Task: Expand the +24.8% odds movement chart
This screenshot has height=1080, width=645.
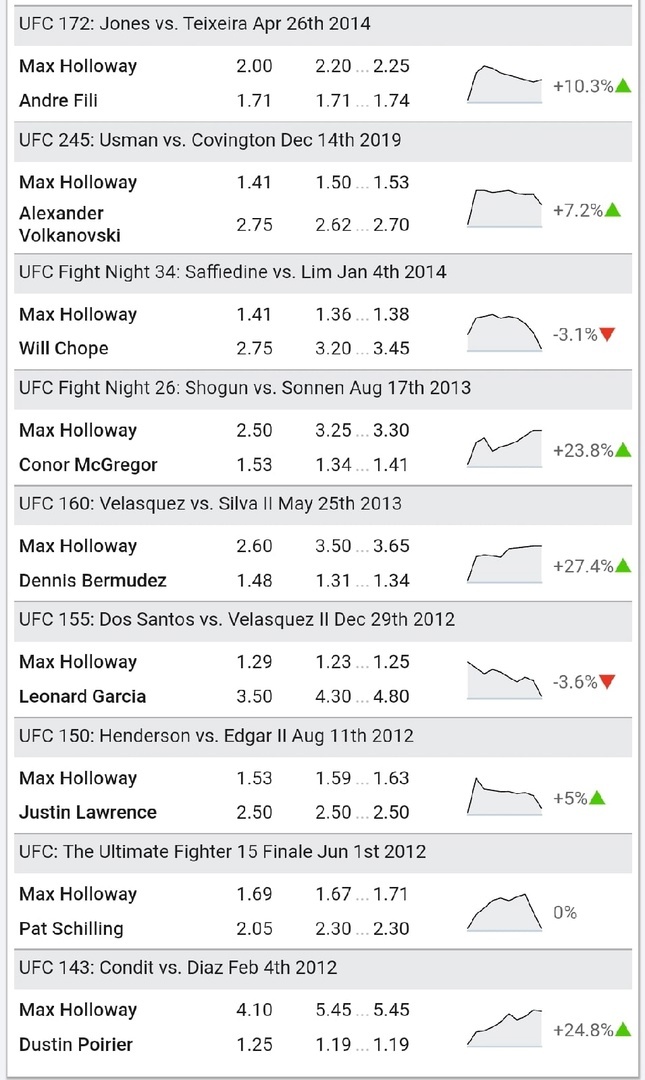Action: click(x=504, y=1028)
